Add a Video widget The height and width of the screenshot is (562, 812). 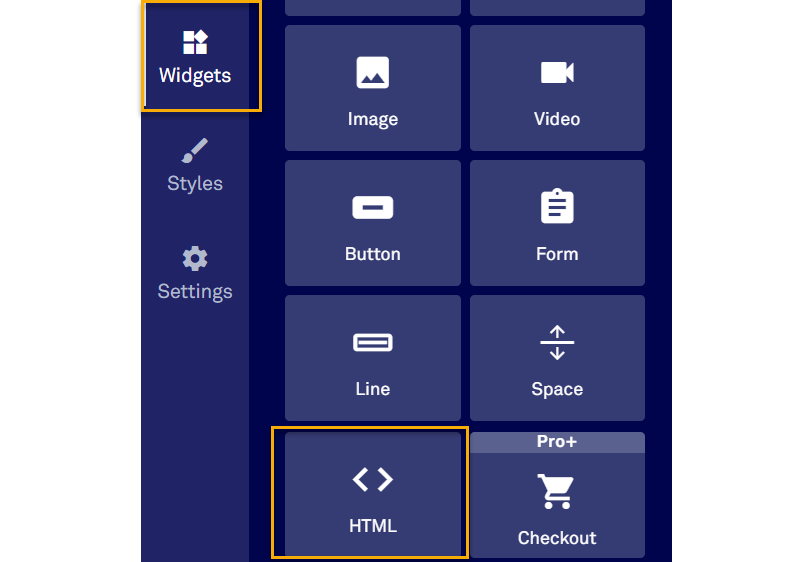557,88
